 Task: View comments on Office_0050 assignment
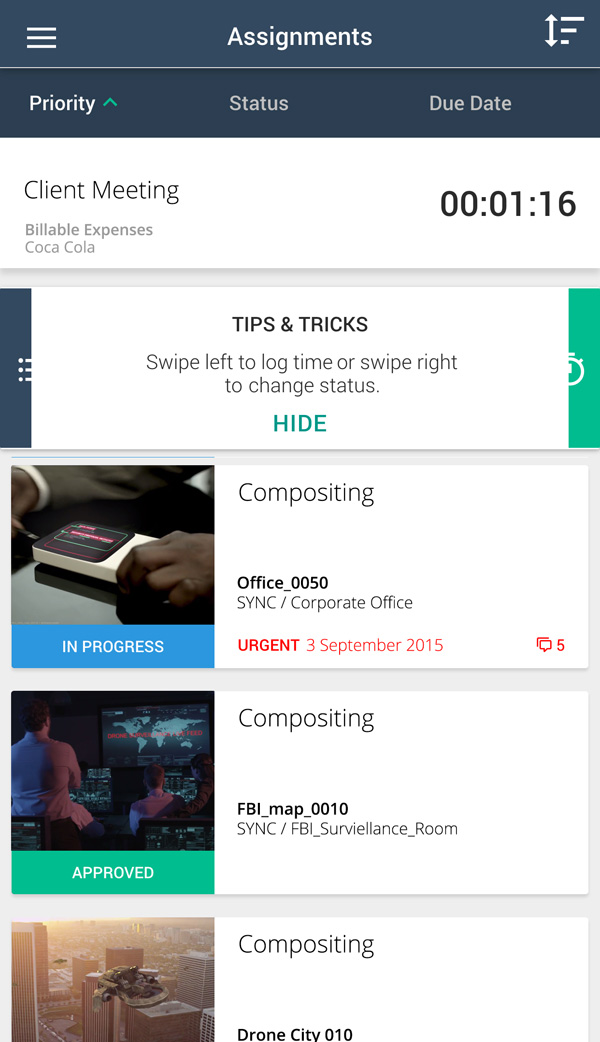pos(550,645)
